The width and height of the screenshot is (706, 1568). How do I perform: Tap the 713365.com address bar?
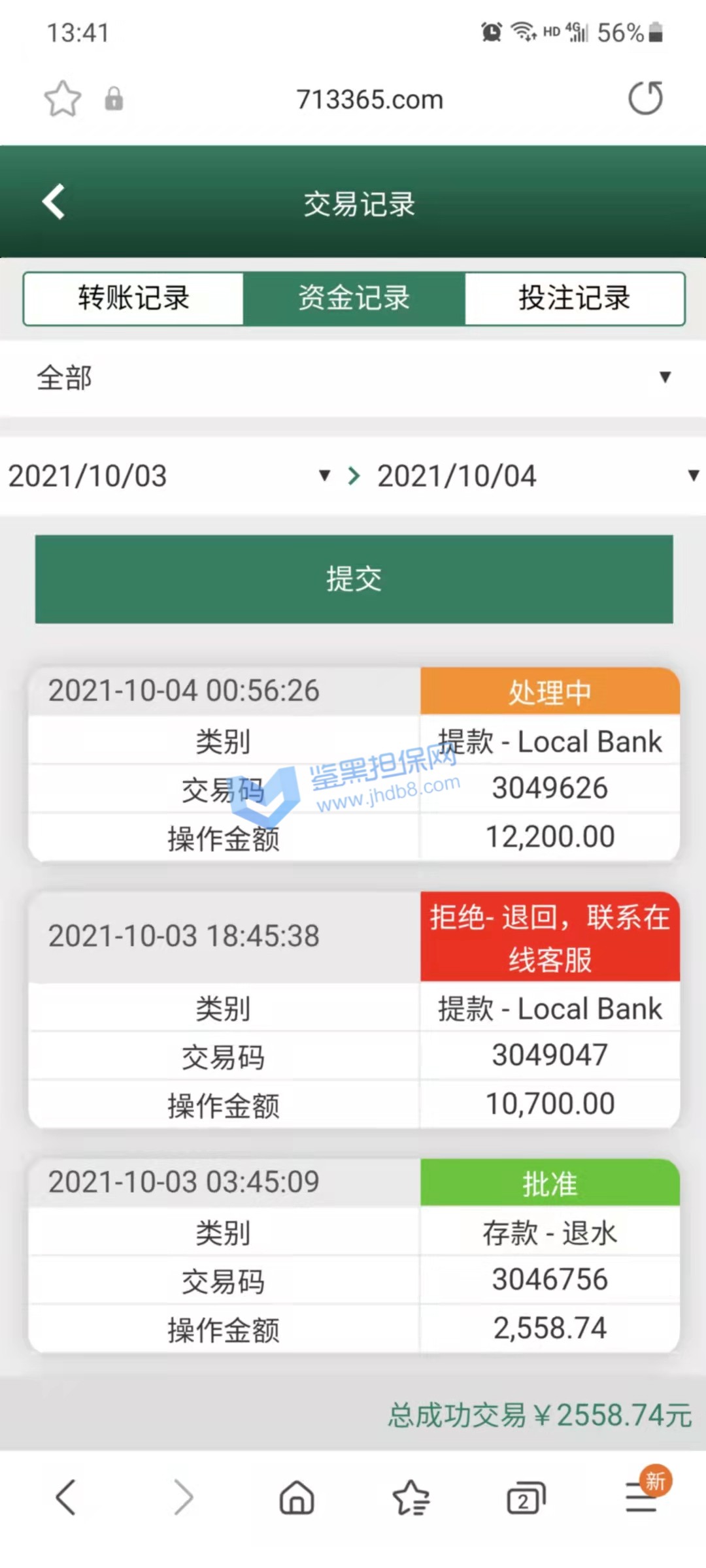[369, 100]
